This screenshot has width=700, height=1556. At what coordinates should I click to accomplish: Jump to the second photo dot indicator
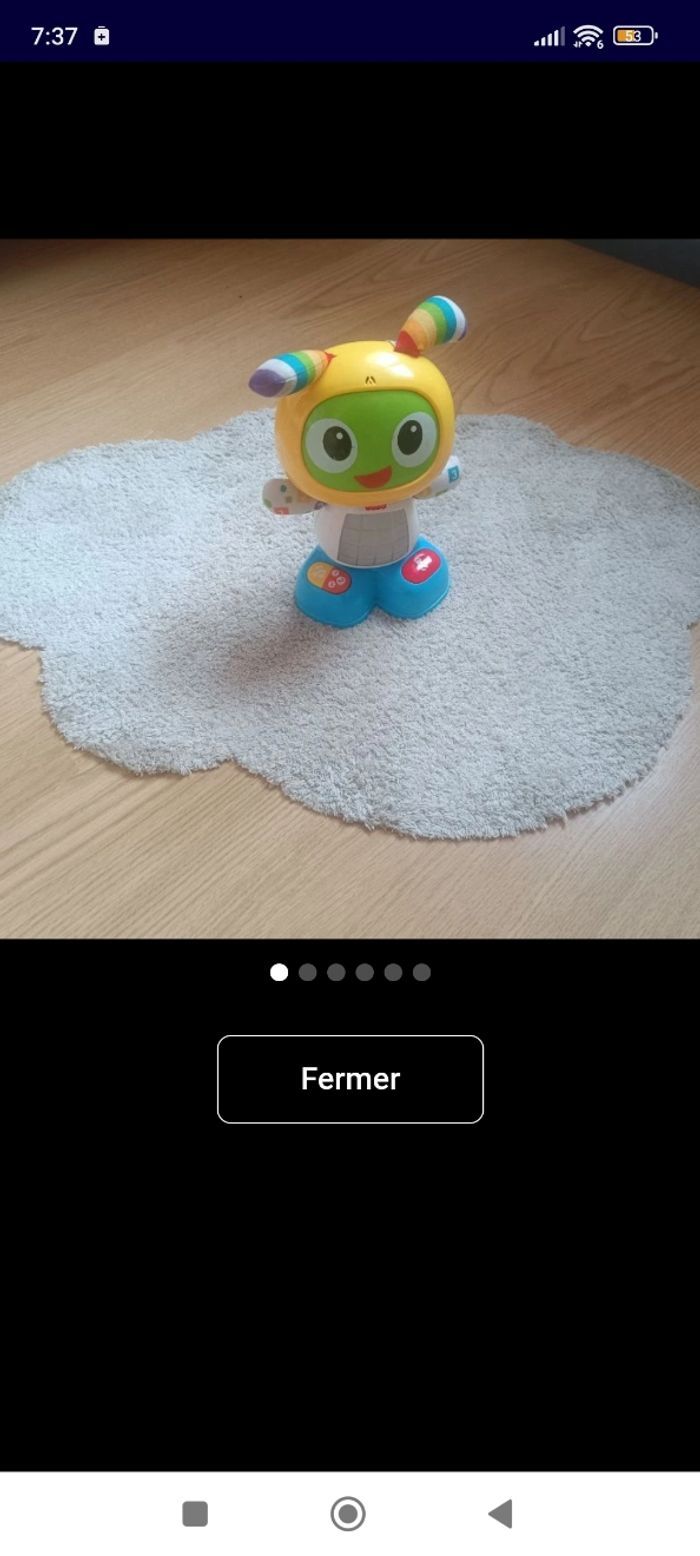(x=308, y=972)
